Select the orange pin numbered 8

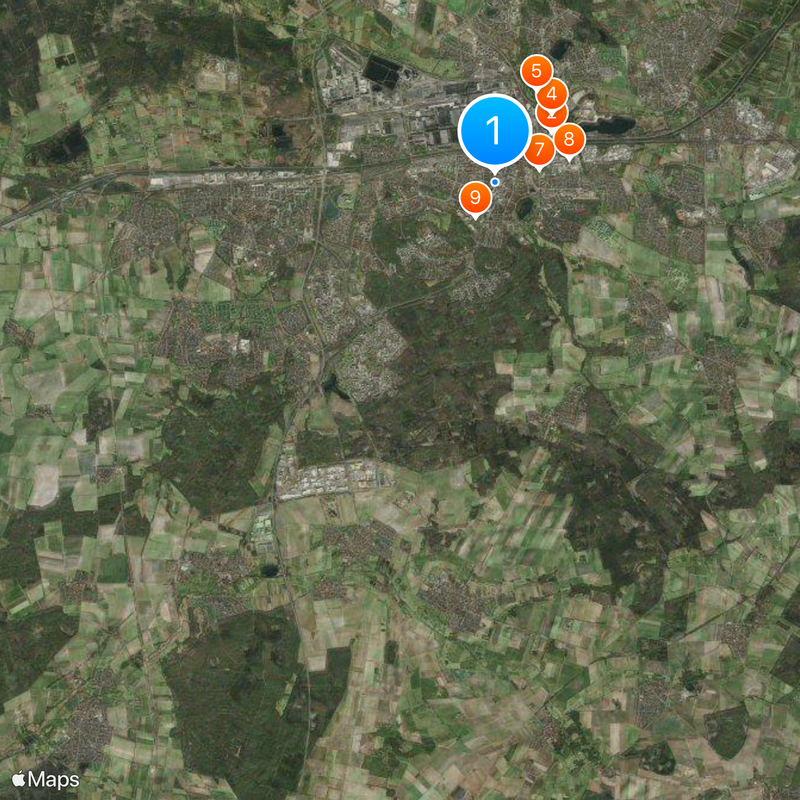coord(569,139)
